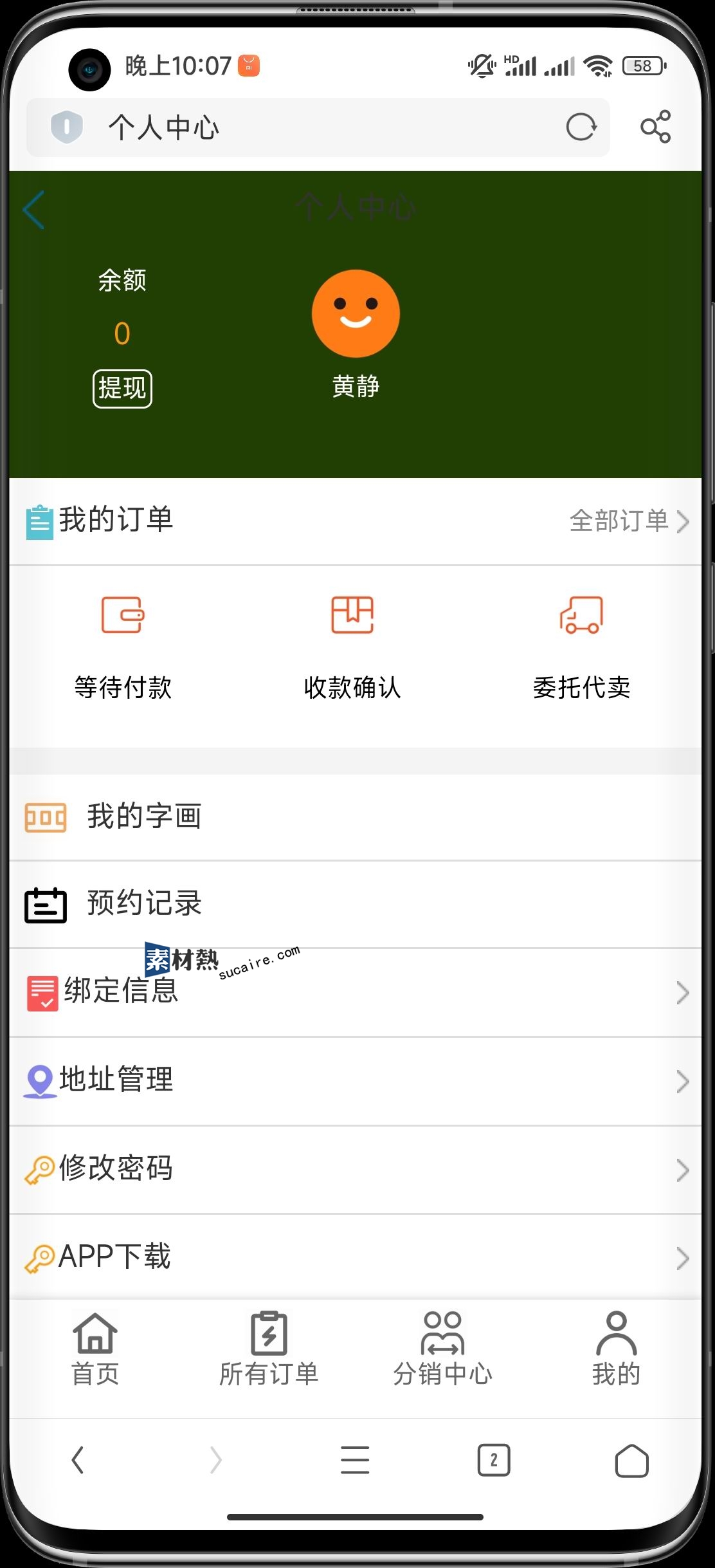715x1568 pixels.
Task: Open 地址管理 address management
Action: tap(355, 1081)
